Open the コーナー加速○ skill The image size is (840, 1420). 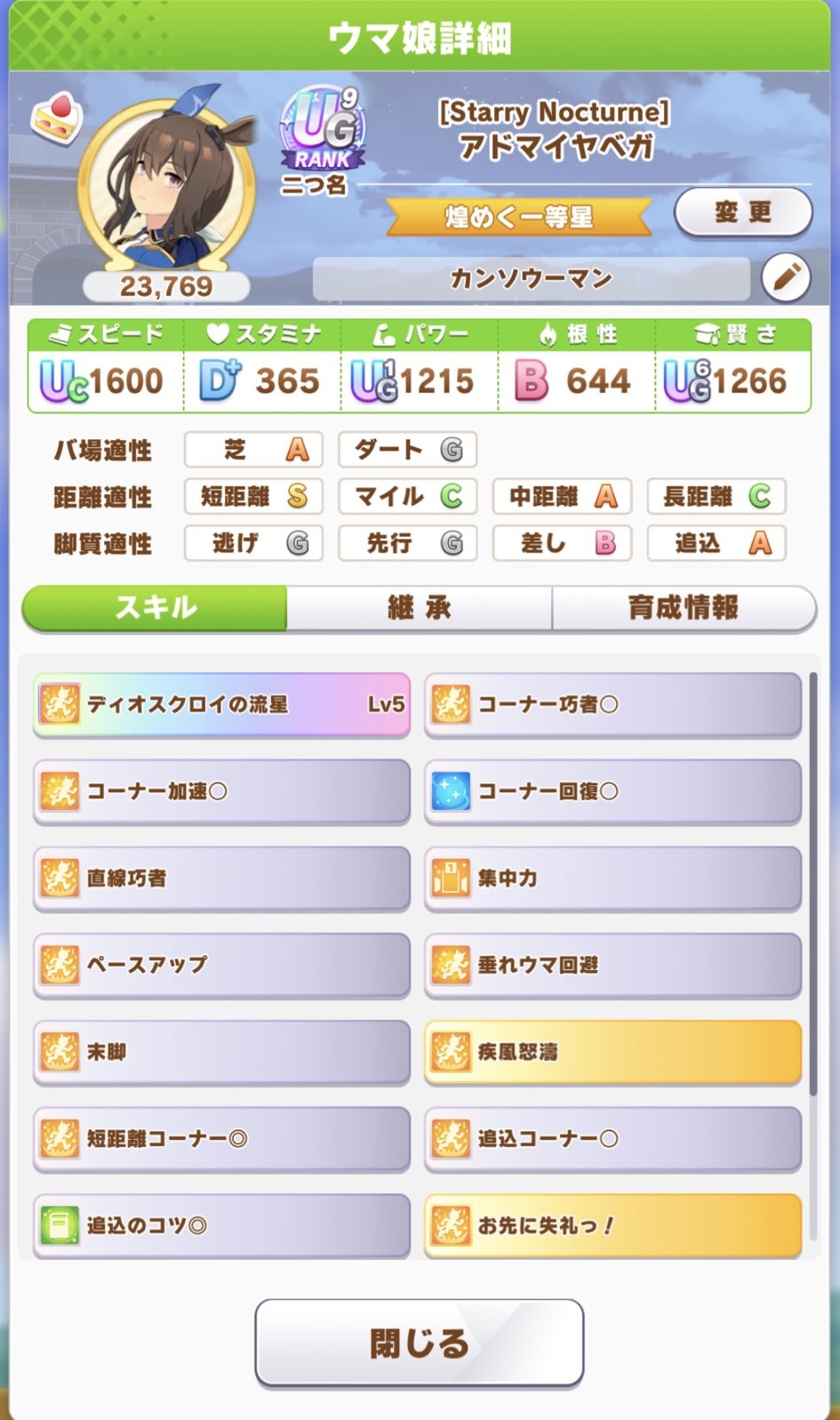[221, 791]
